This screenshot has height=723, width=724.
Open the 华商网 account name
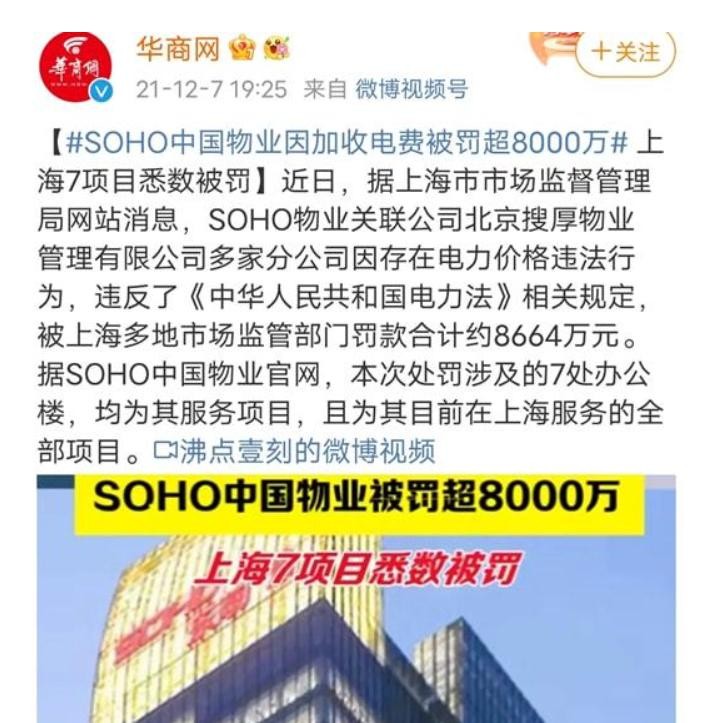pos(177,46)
